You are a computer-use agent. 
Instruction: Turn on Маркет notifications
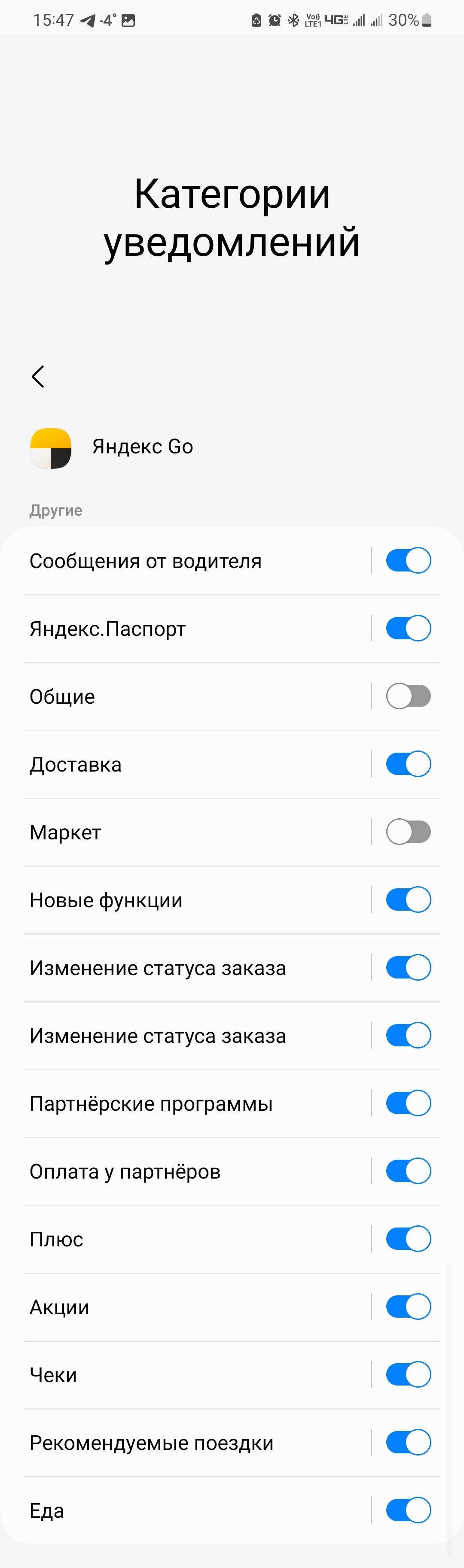(x=408, y=832)
